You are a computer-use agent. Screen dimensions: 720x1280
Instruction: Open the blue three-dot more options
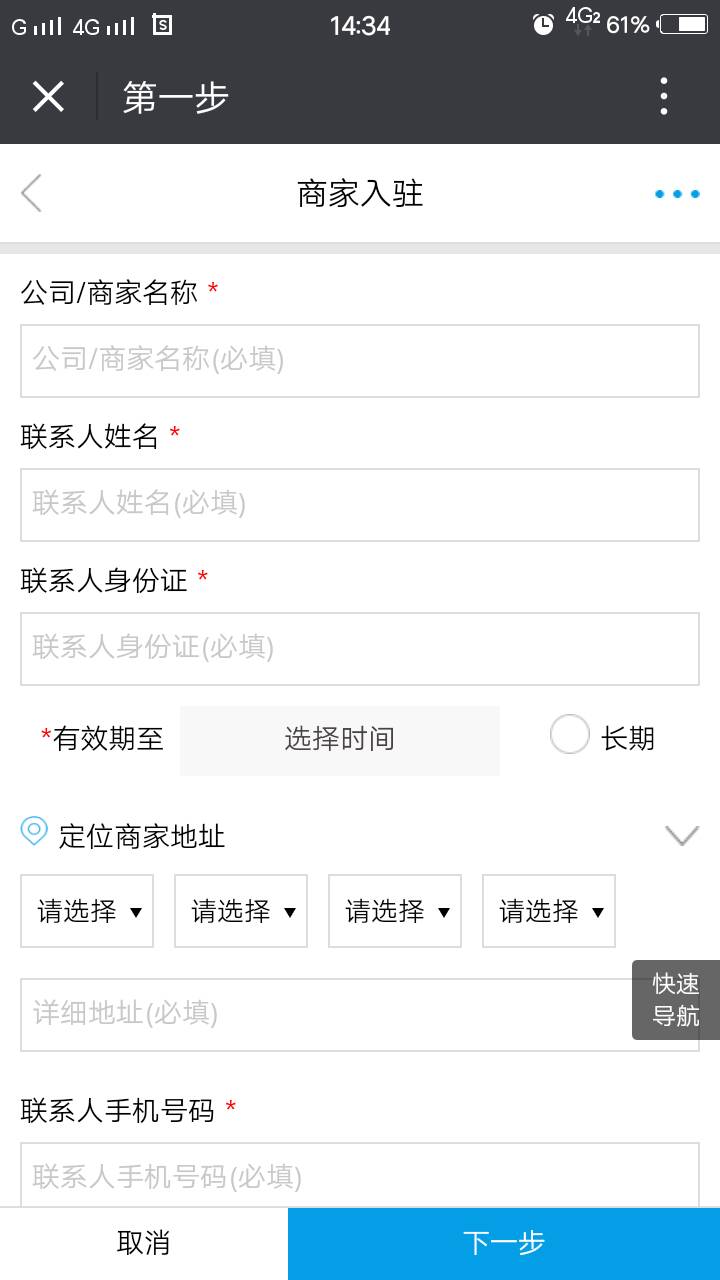point(677,194)
